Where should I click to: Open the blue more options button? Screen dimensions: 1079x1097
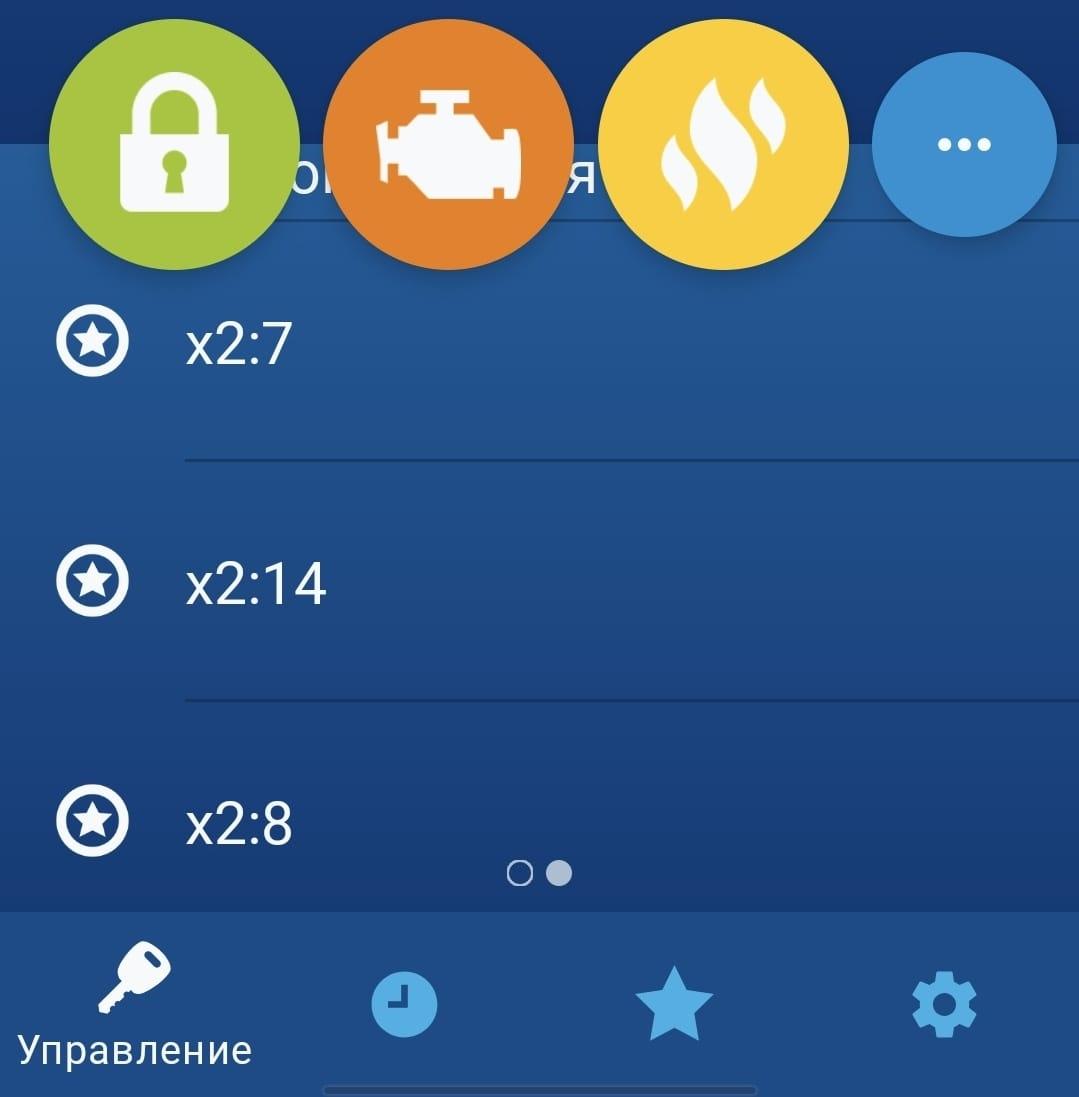click(x=964, y=145)
